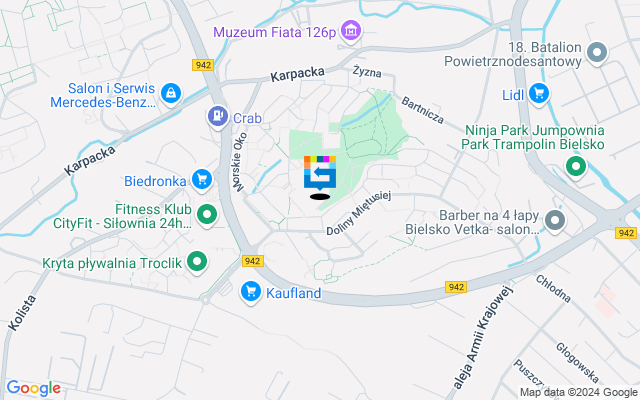
Task: Select Ninja Park Jumpownia marker
Action: coord(576,170)
